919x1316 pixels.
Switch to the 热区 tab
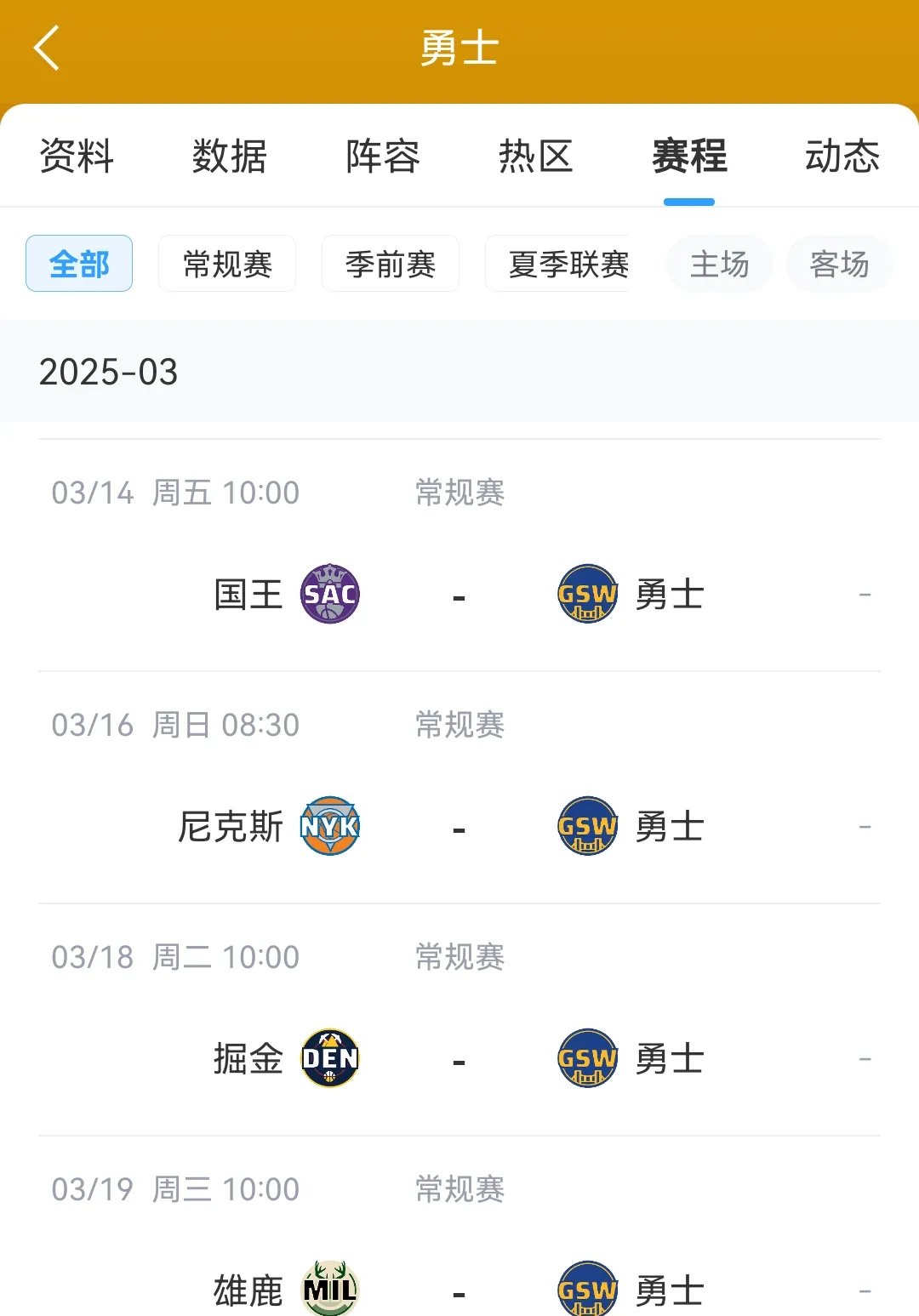coord(536,157)
